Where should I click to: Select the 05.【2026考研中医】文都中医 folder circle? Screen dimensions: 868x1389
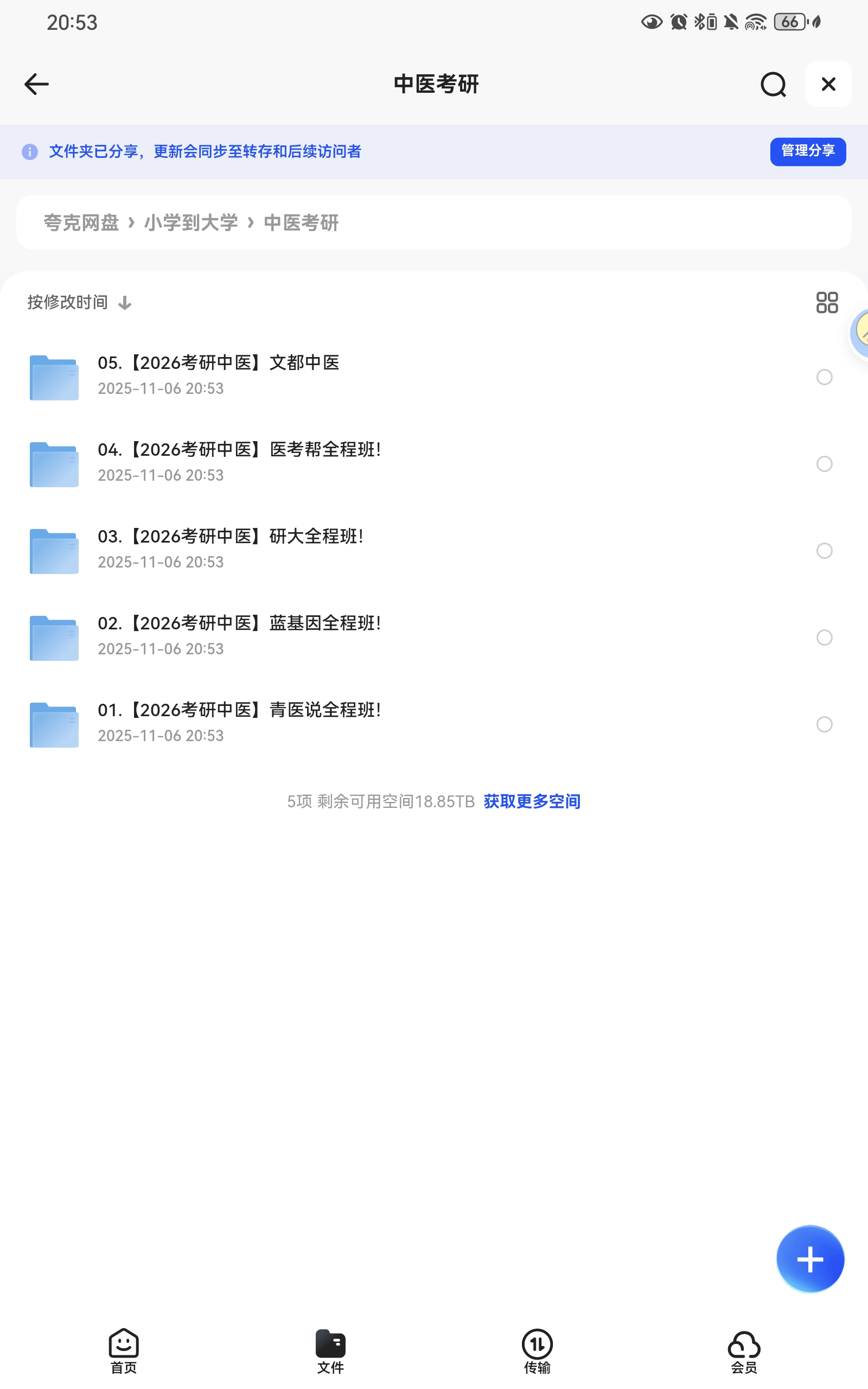tap(825, 378)
